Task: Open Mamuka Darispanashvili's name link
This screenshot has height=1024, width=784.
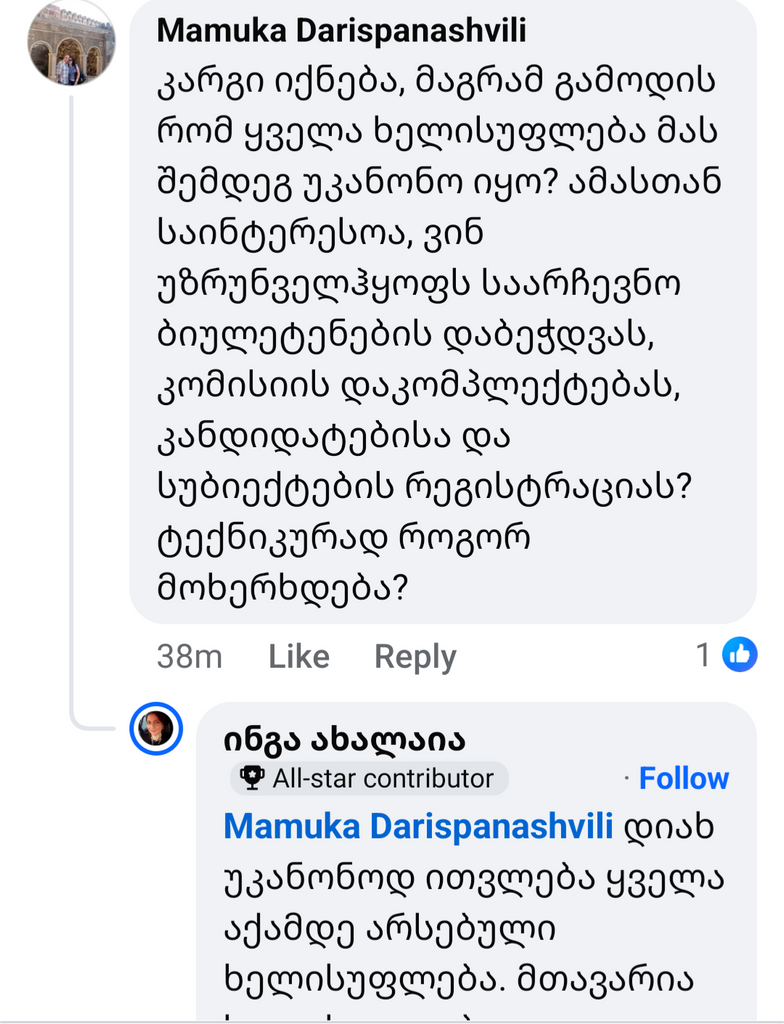Action: tap(341, 30)
